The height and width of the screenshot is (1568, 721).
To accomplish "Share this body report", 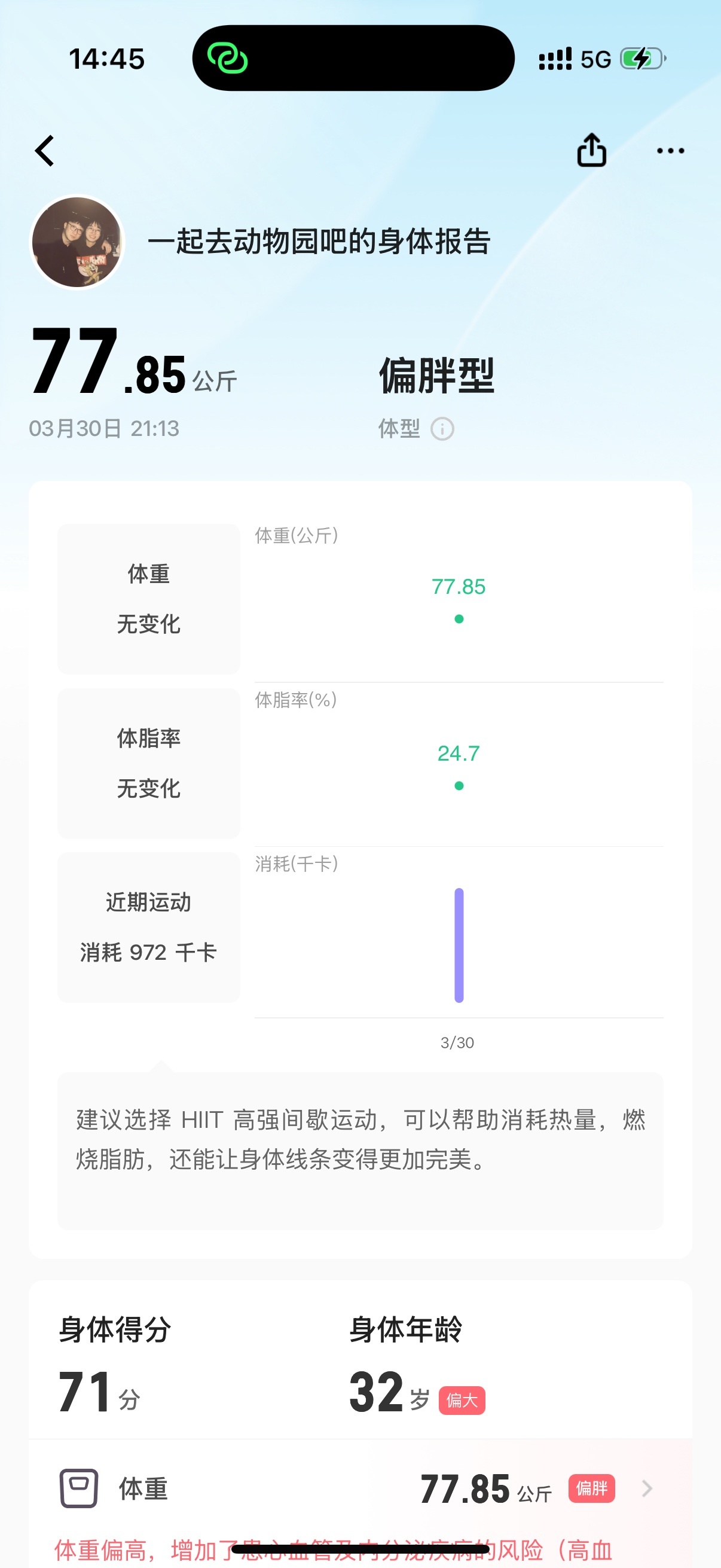I will tap(591, 150).
